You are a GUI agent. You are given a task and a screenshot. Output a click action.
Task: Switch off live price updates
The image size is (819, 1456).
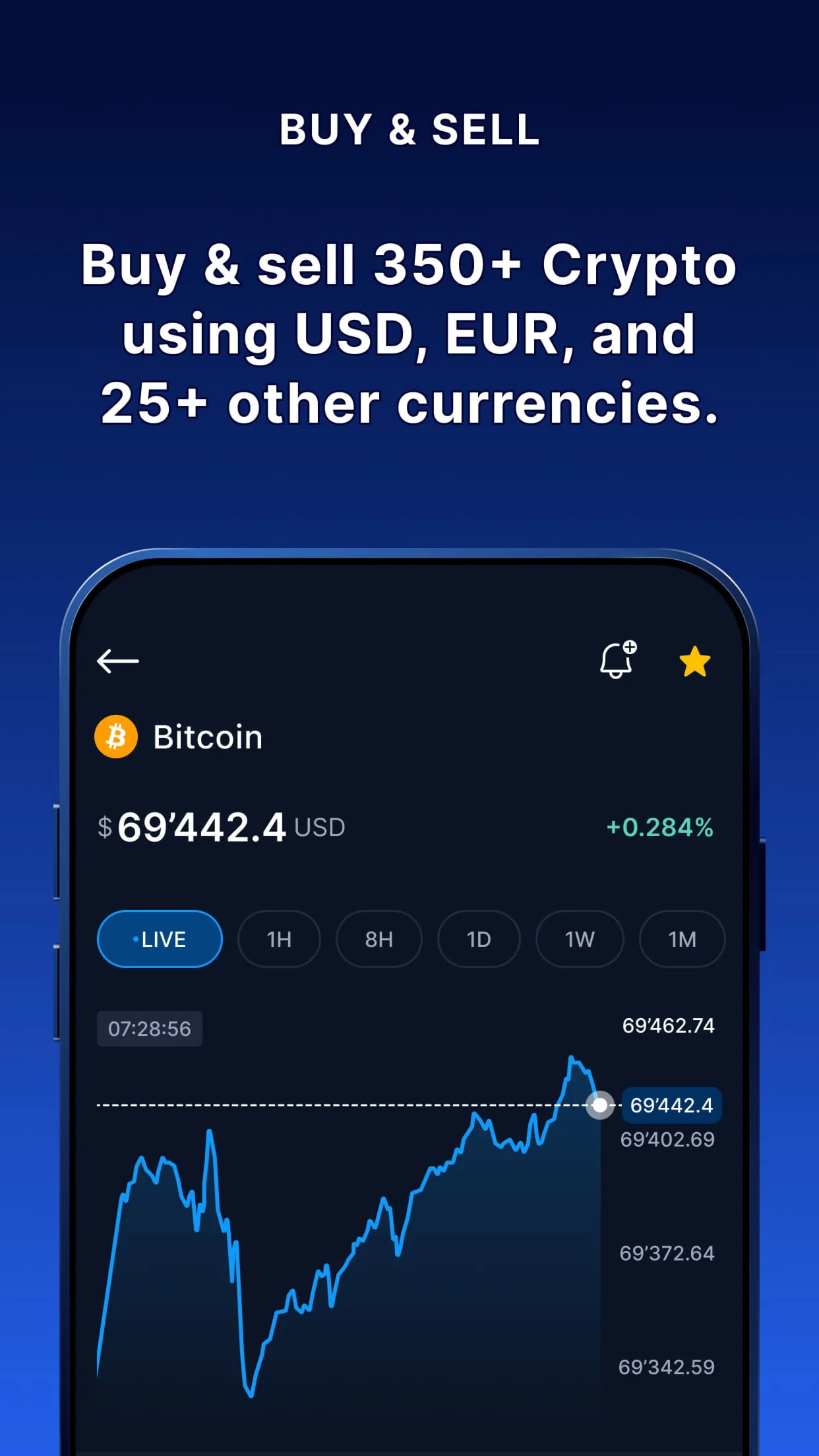click(159, 939)
